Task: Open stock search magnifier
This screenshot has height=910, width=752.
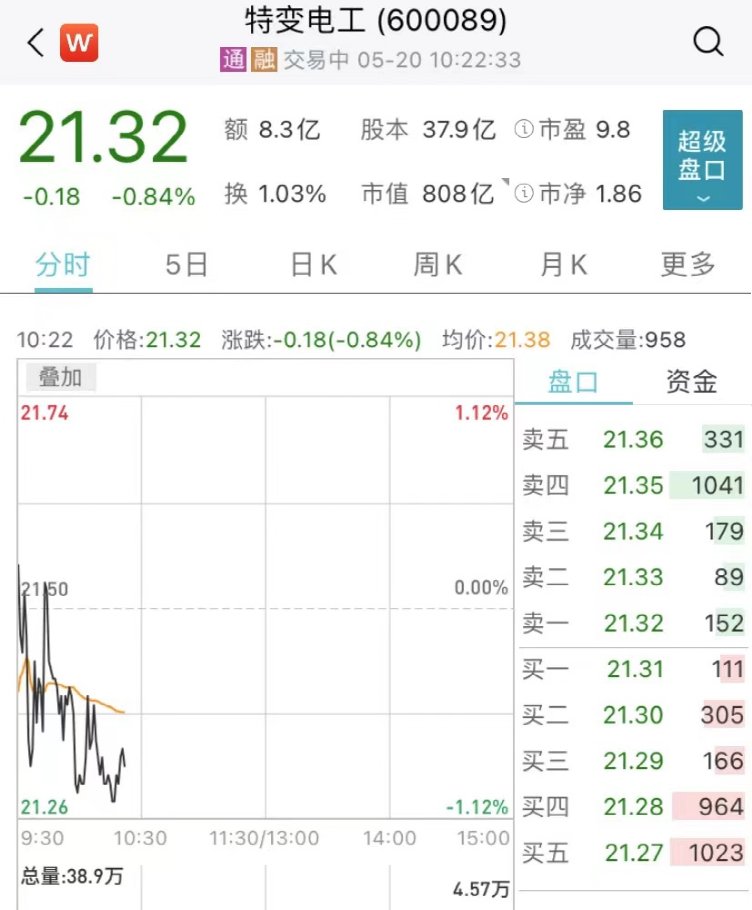Action: point(708,41)
